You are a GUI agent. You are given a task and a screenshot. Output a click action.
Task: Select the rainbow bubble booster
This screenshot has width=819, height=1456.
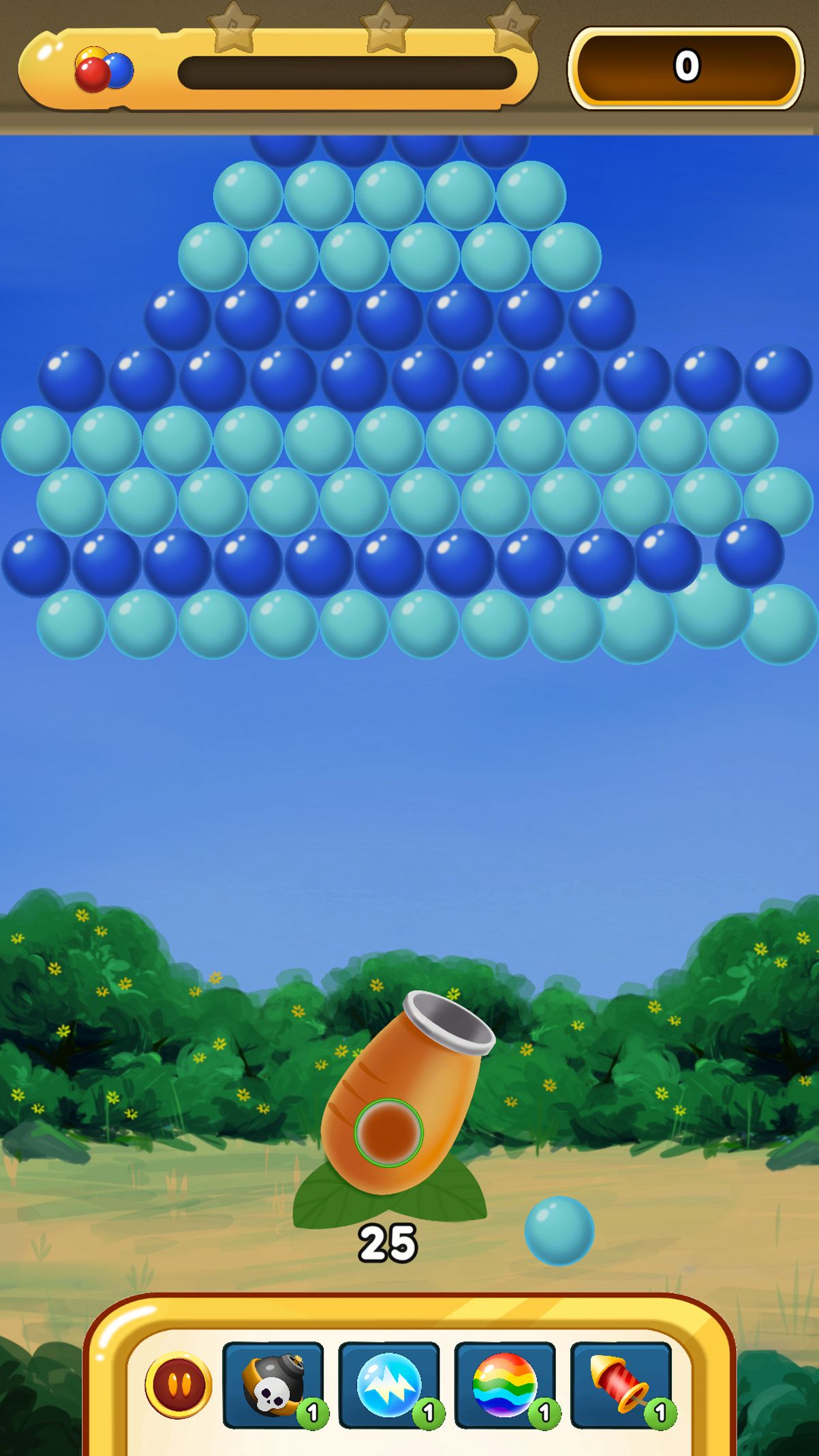point(505,1385)
